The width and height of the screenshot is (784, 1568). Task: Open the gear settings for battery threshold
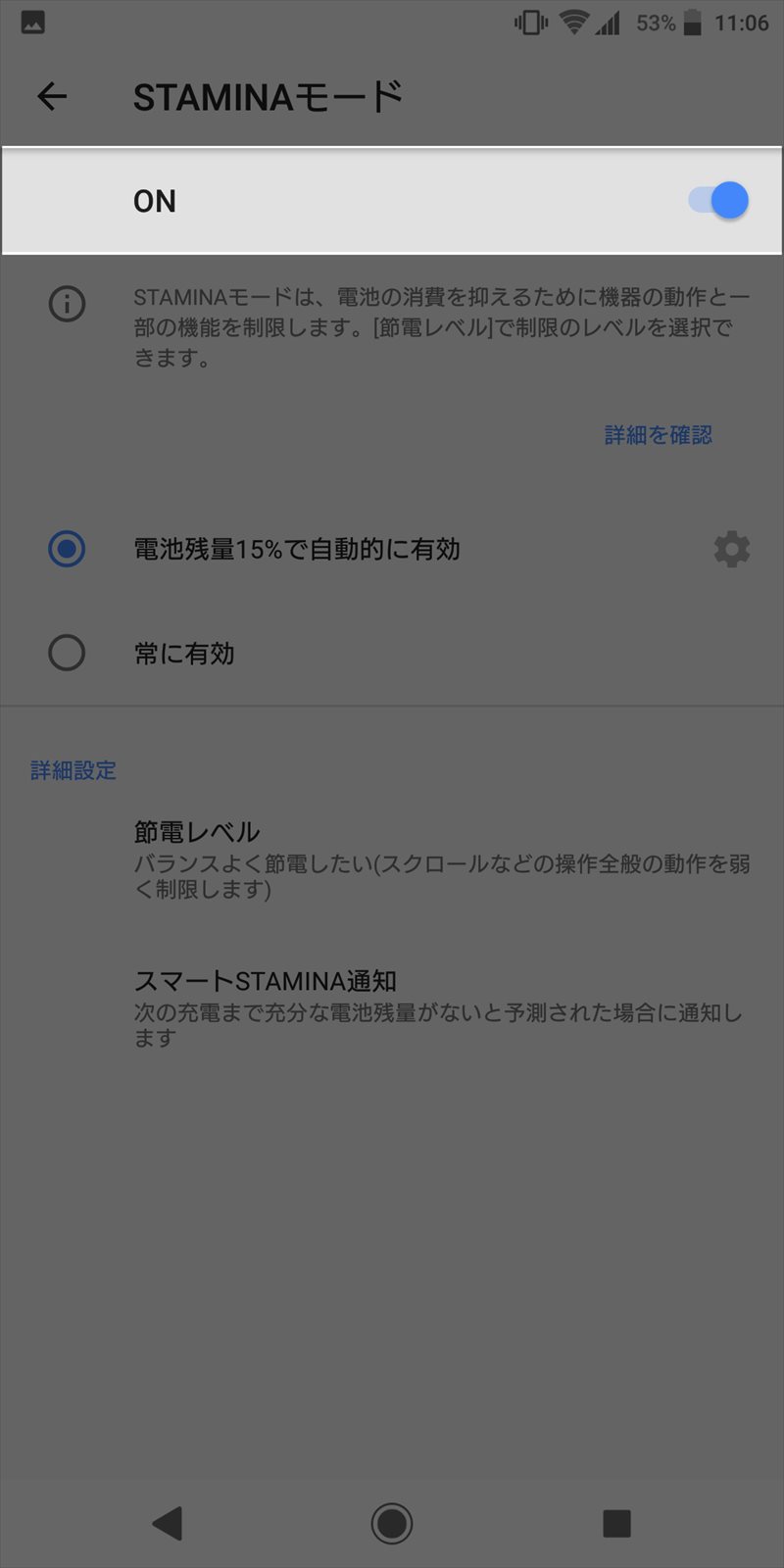[x=731, y=550]
